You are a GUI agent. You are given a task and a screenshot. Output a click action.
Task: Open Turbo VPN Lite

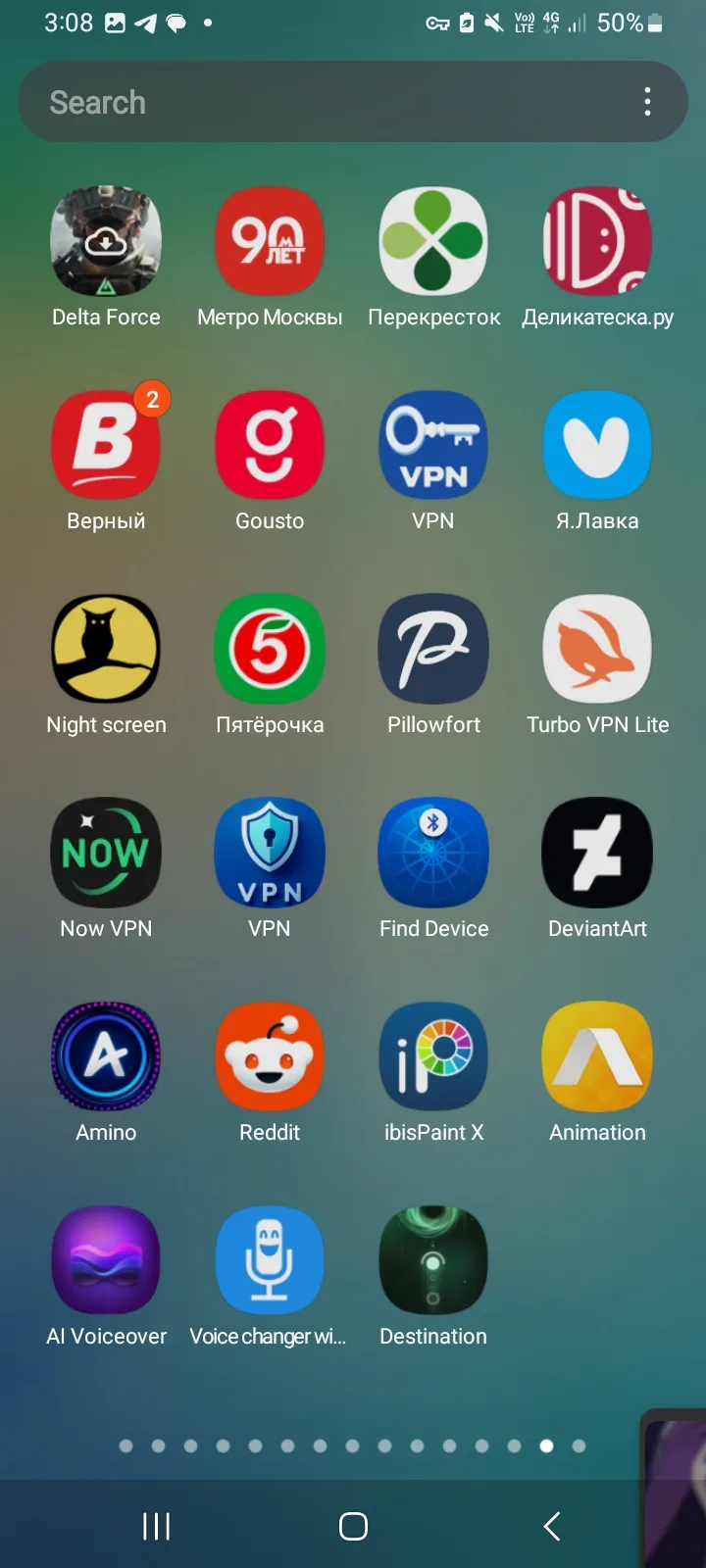coord(597,649)
